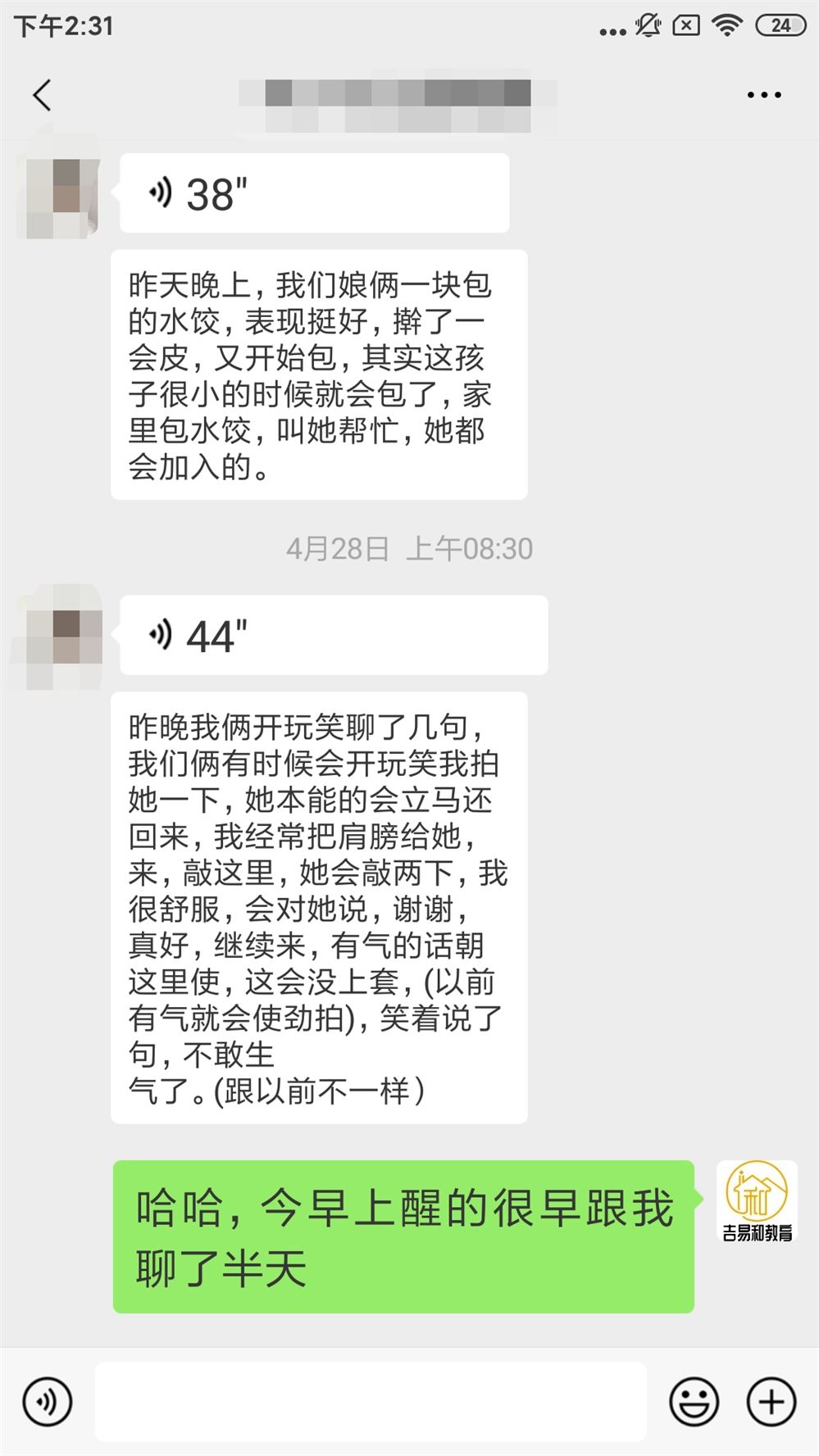The height and width of the screenshot is (1456, 819).
Task: Go back to the chat list
Action: click(x=43, y=95)
